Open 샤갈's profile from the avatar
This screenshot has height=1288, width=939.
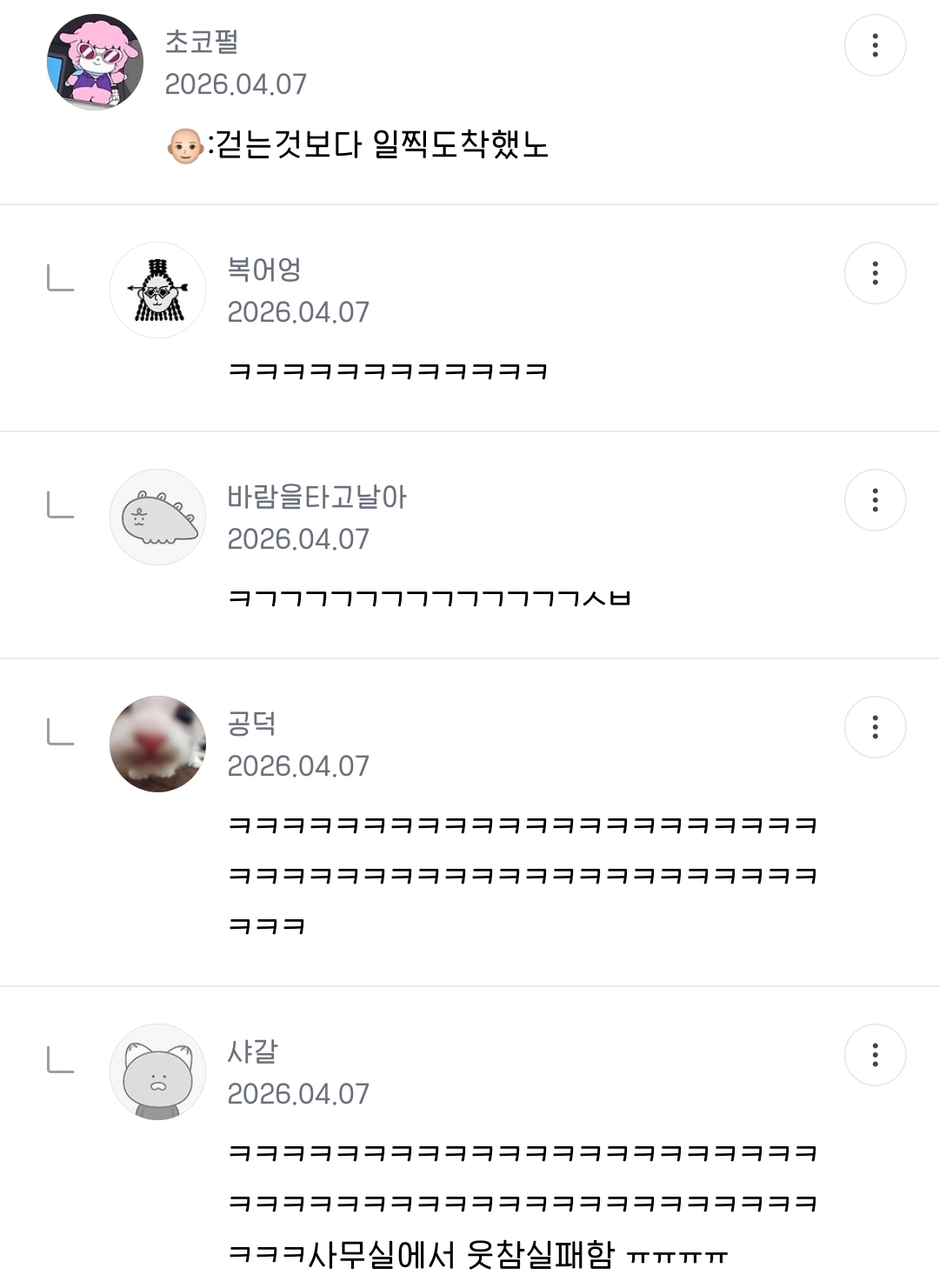pyautogui.click(x=157, y=1072)
